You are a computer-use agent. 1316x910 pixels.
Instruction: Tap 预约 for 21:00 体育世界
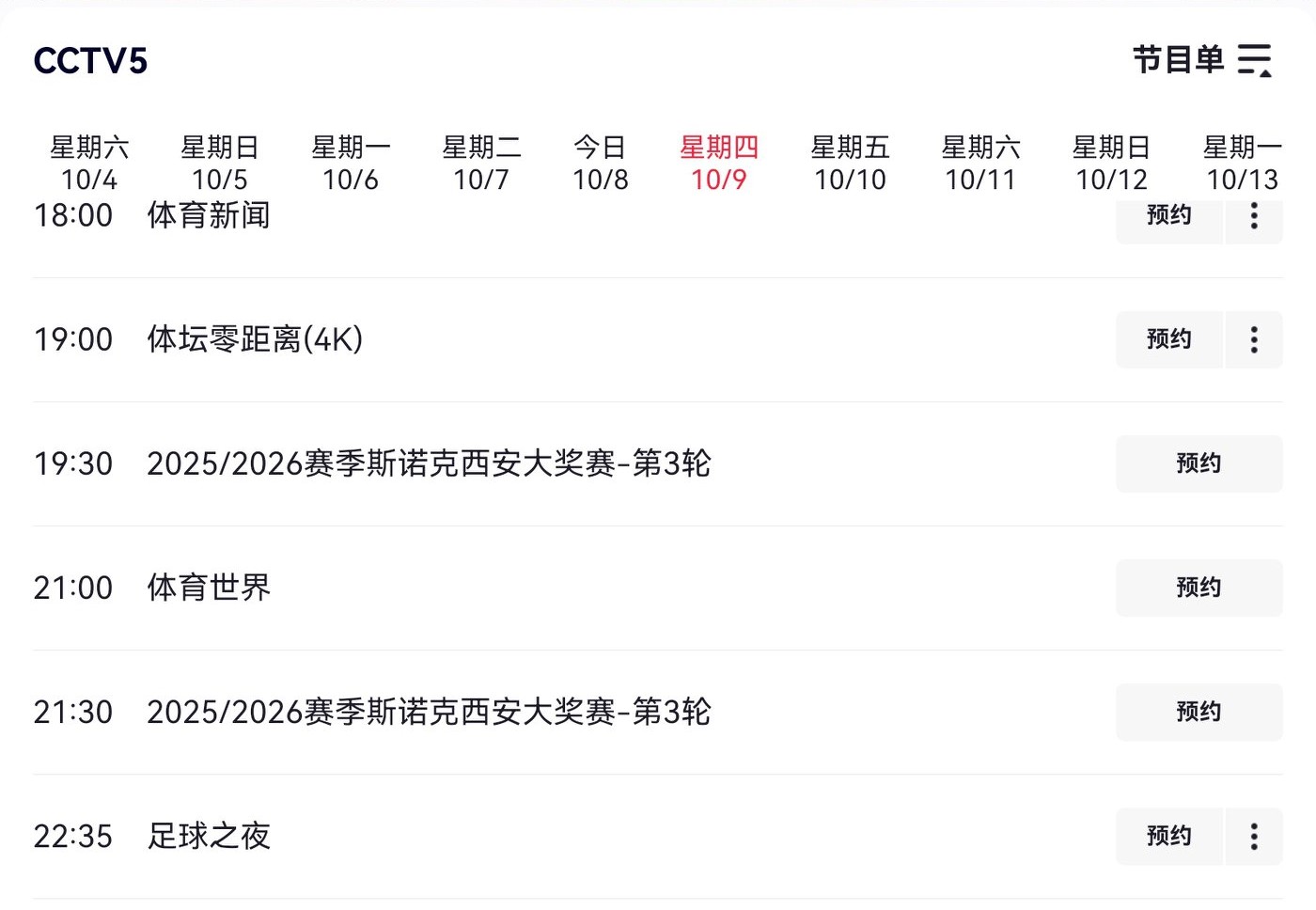tap(1198, 588)
